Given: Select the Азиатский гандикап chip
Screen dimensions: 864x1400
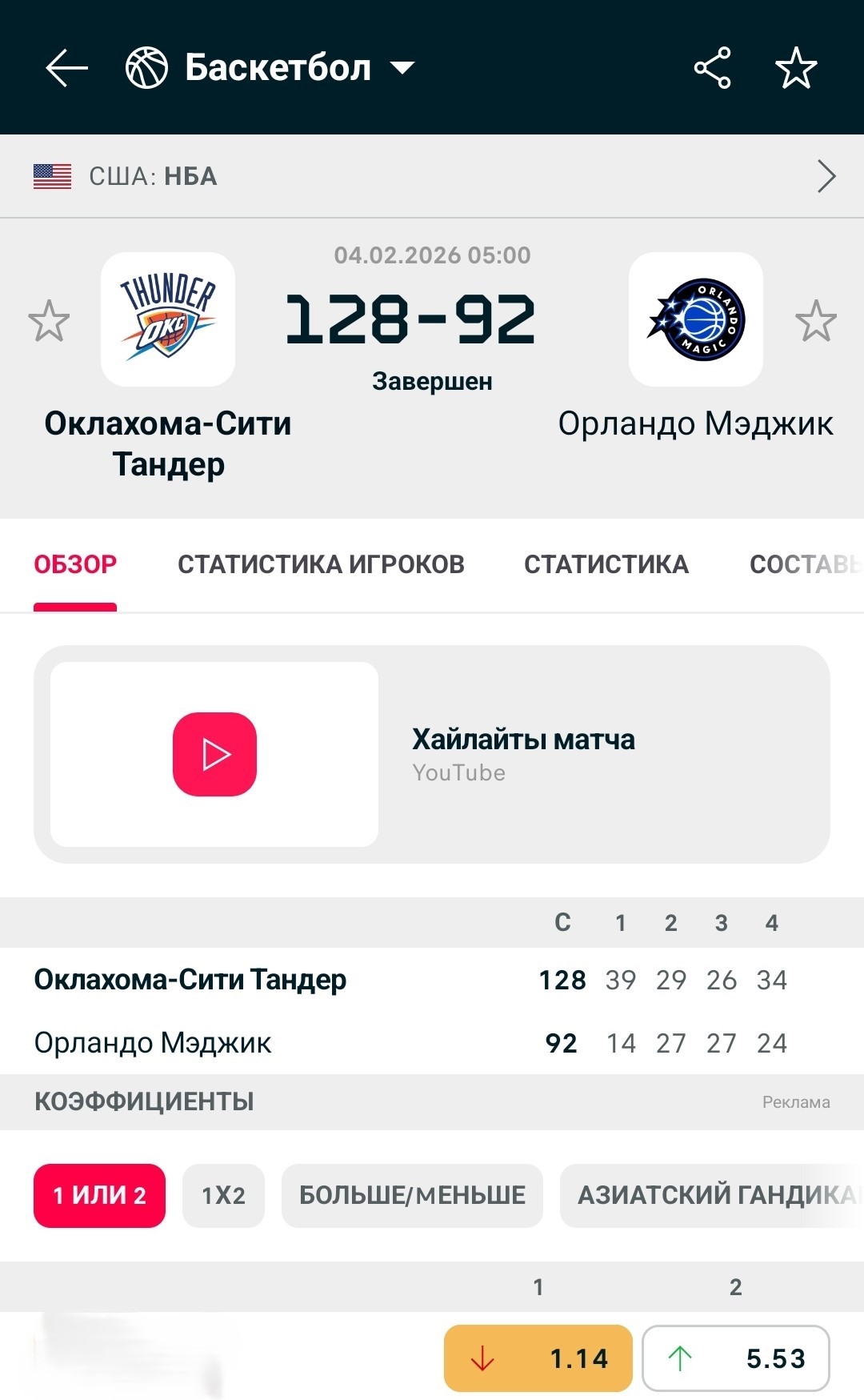Looking at the screenshot, I should 712,1195.
